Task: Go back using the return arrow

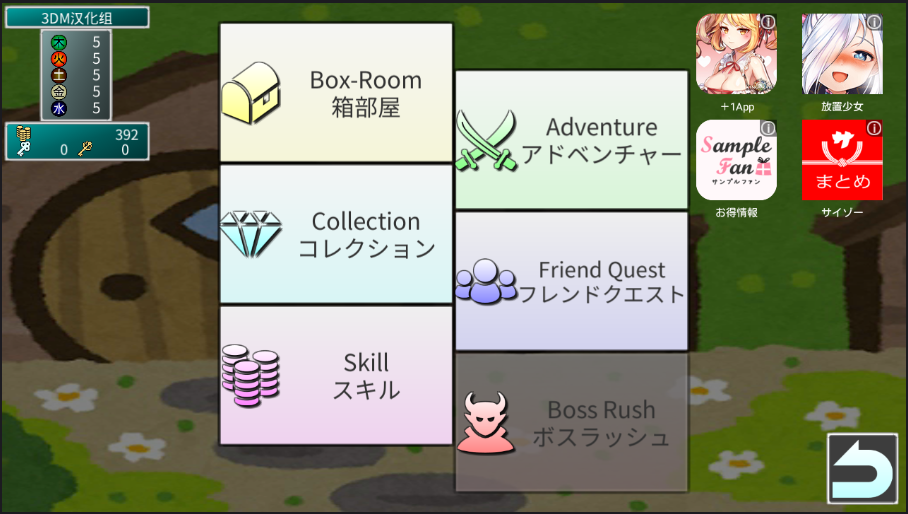Action: (x=862, y=468)
